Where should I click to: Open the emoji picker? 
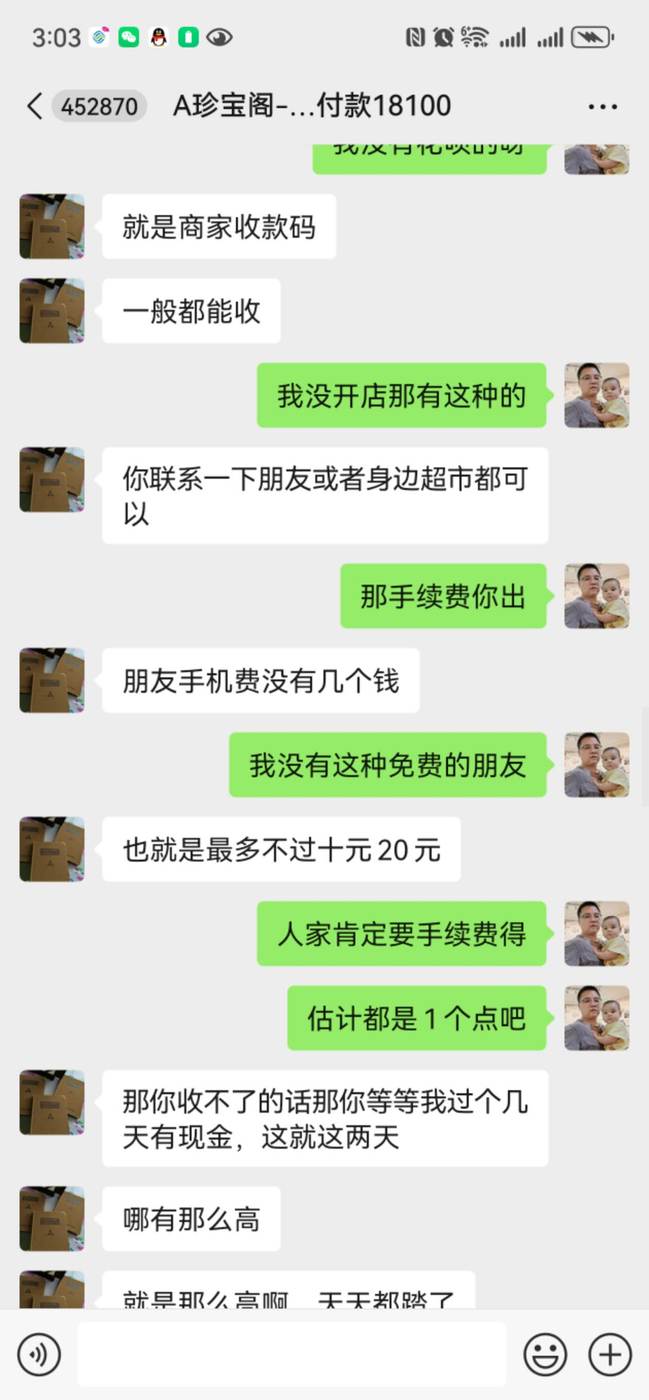coord(545,1355)
